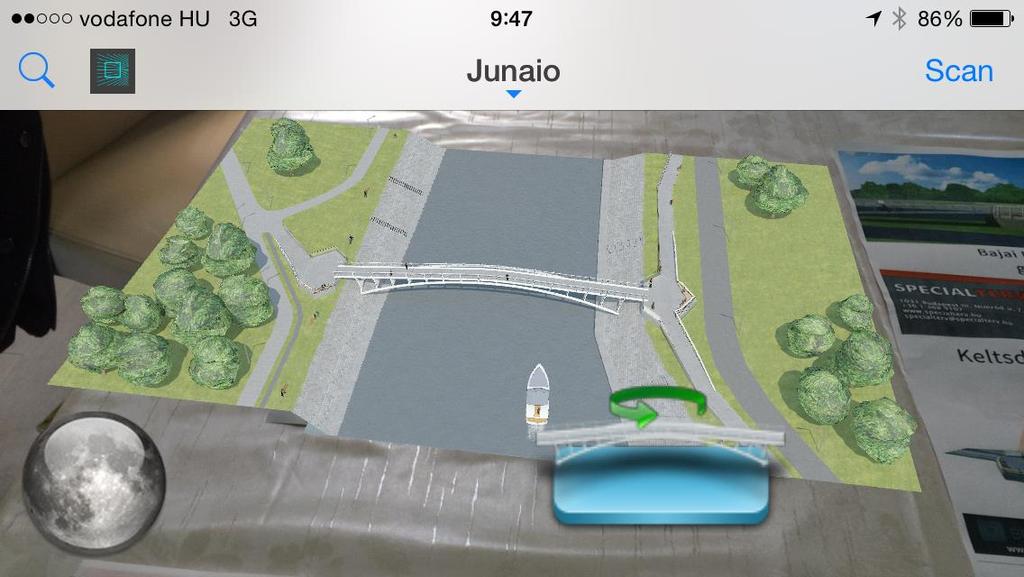Expand the Junaio title dropdown
Image resolution: width=1024 pixels, height=577 pixels.
512,76
